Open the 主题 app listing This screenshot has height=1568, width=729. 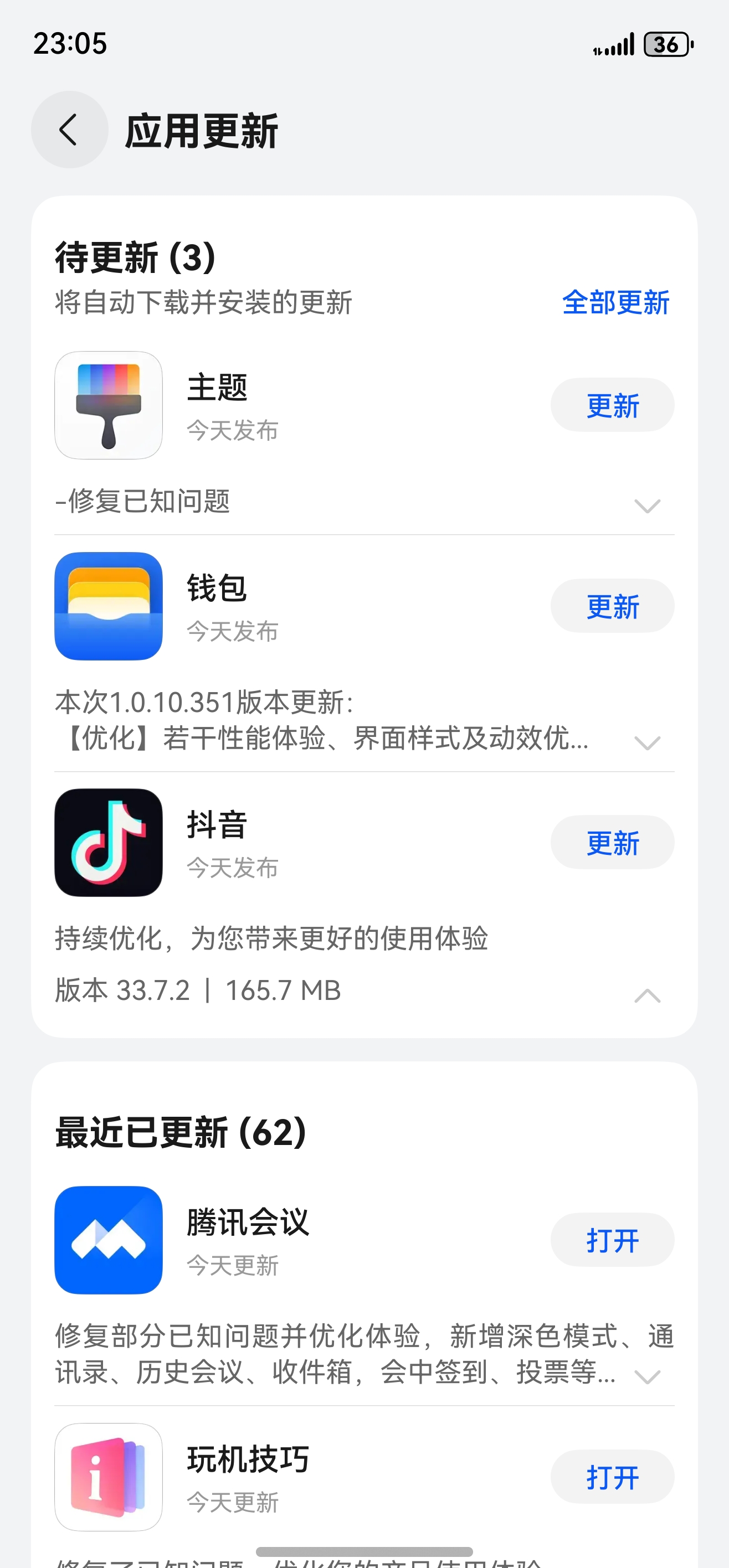coord(217,388)
